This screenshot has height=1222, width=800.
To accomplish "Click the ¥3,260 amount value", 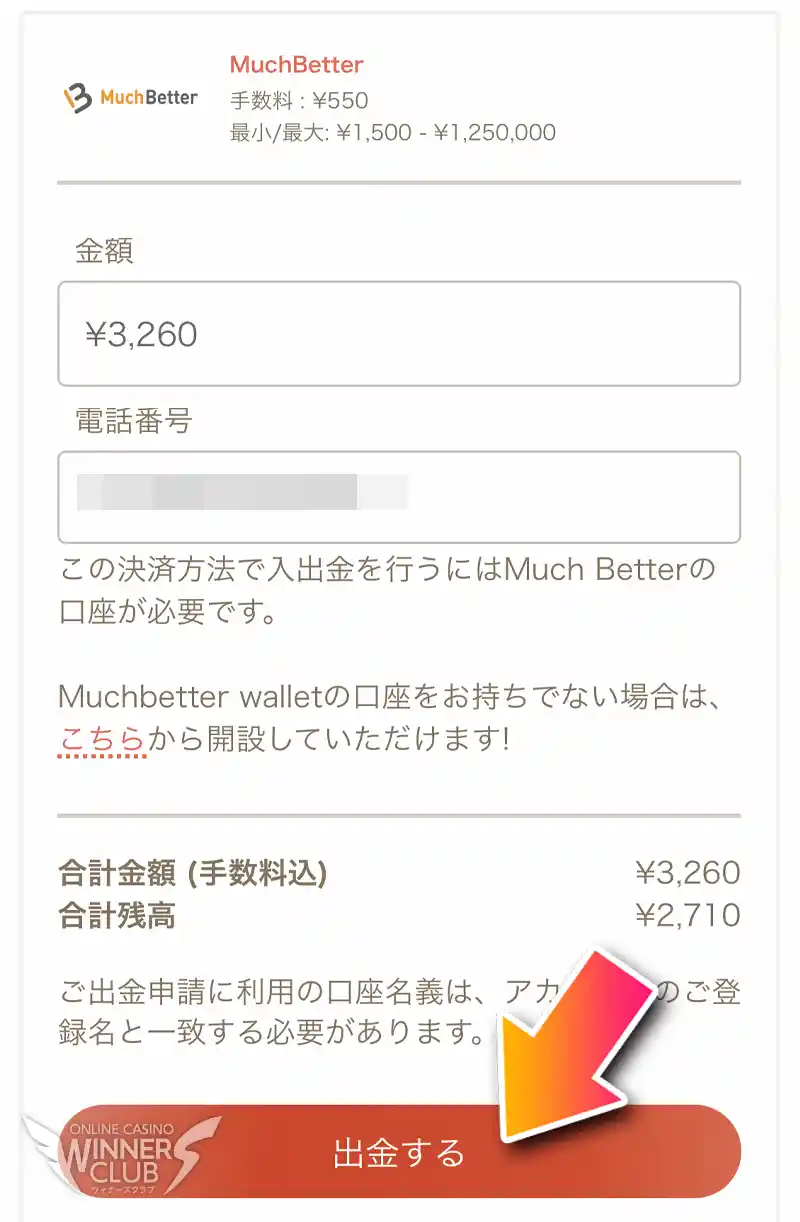I will click(x=138, y=333).
